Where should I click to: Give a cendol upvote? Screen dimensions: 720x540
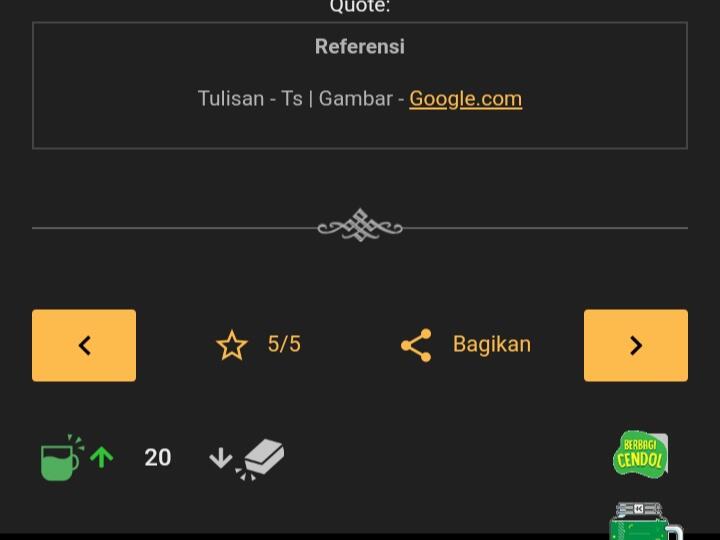[75, 458]
